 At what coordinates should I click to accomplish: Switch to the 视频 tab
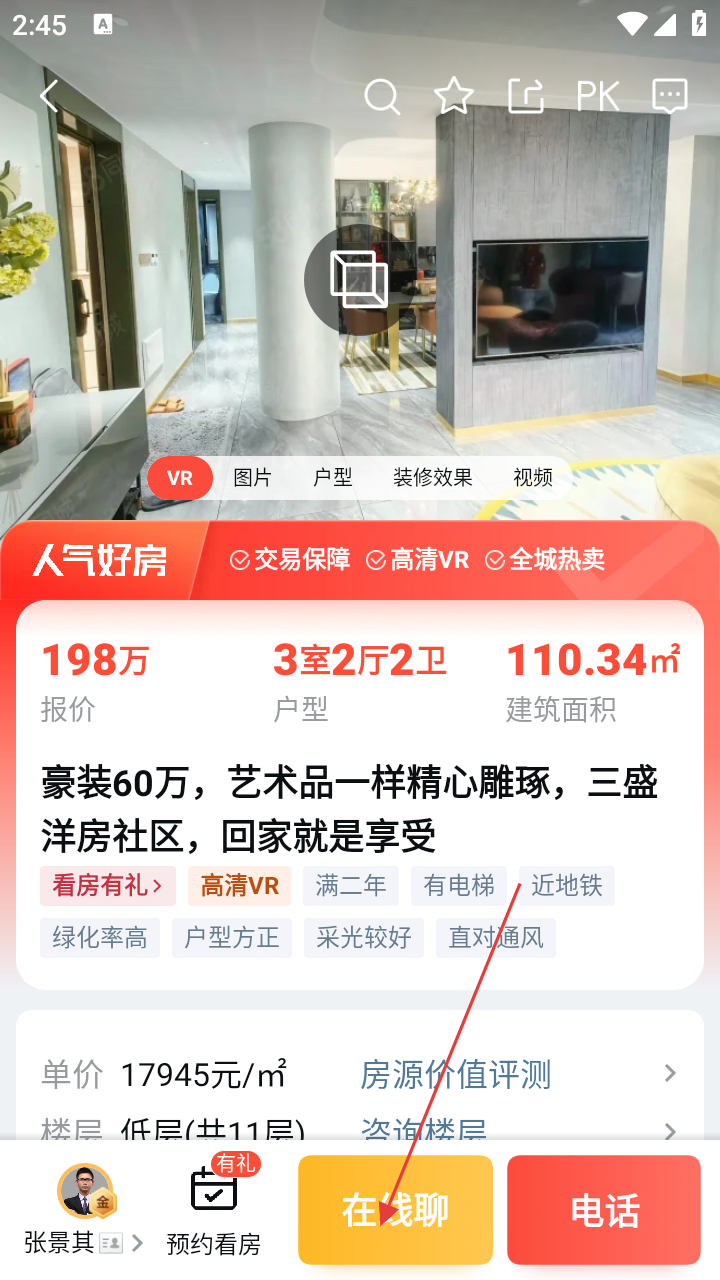[x=533, y=478]
